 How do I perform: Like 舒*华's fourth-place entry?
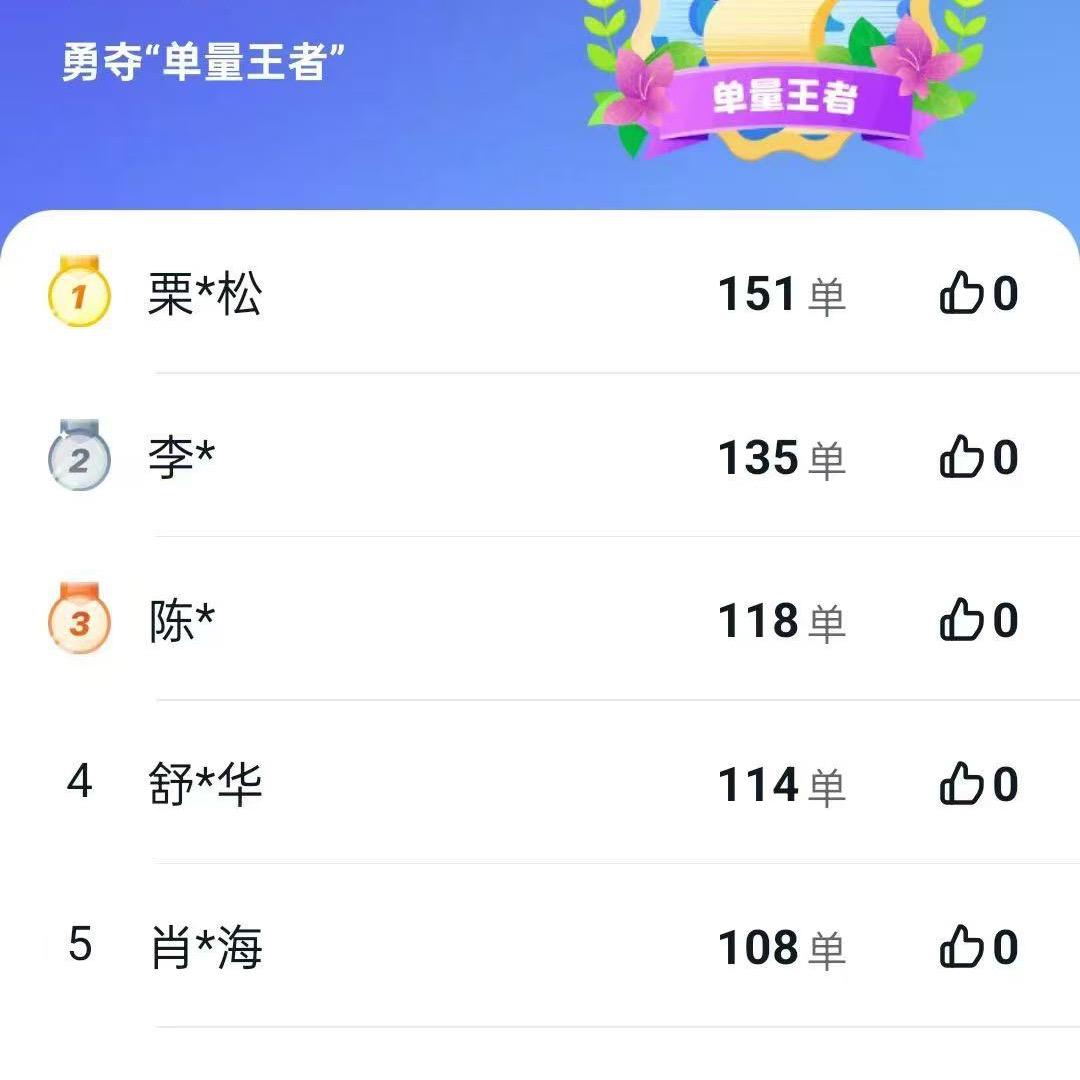pyautogui.click(x=962, y=784)
